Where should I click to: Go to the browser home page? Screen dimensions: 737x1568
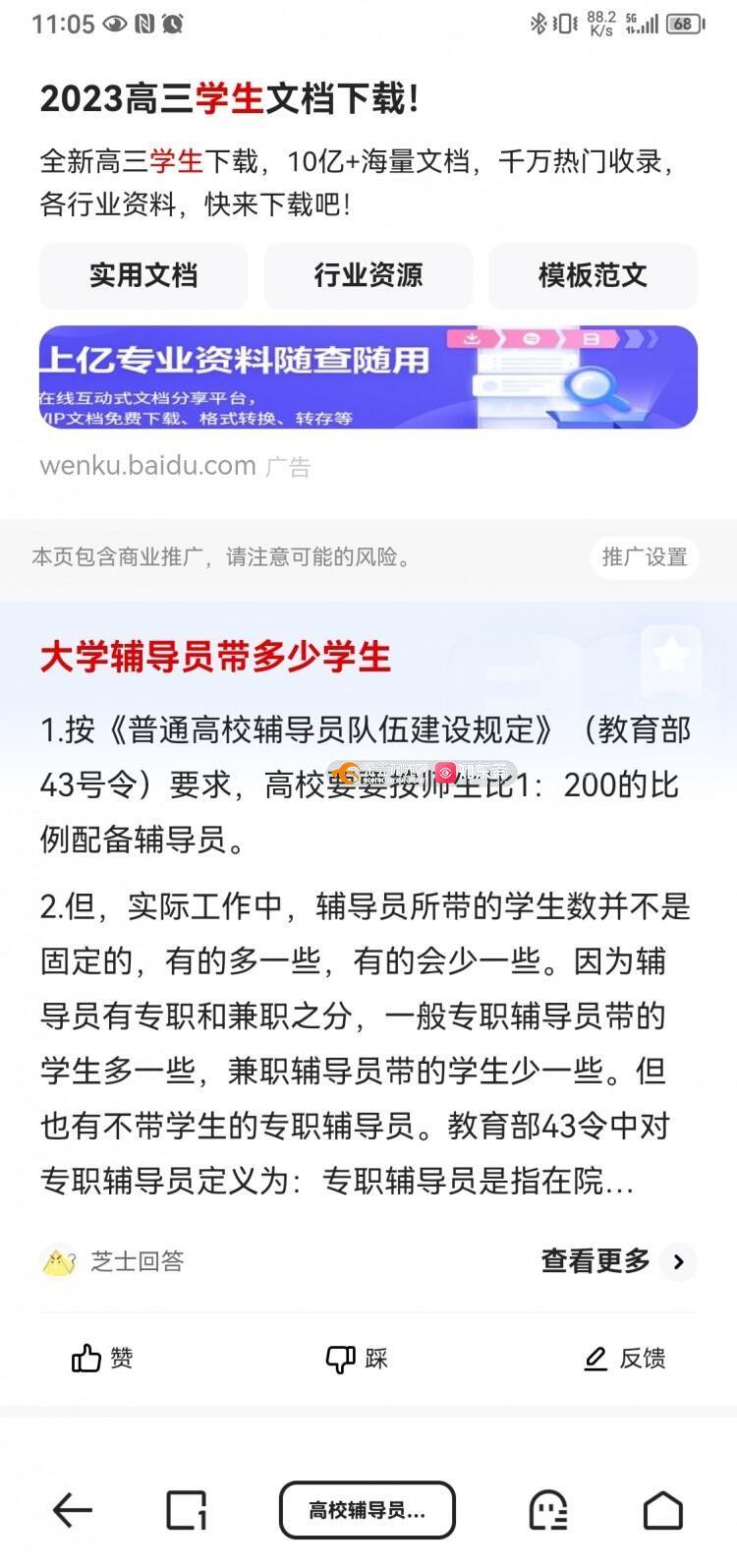coord(662,1509)
